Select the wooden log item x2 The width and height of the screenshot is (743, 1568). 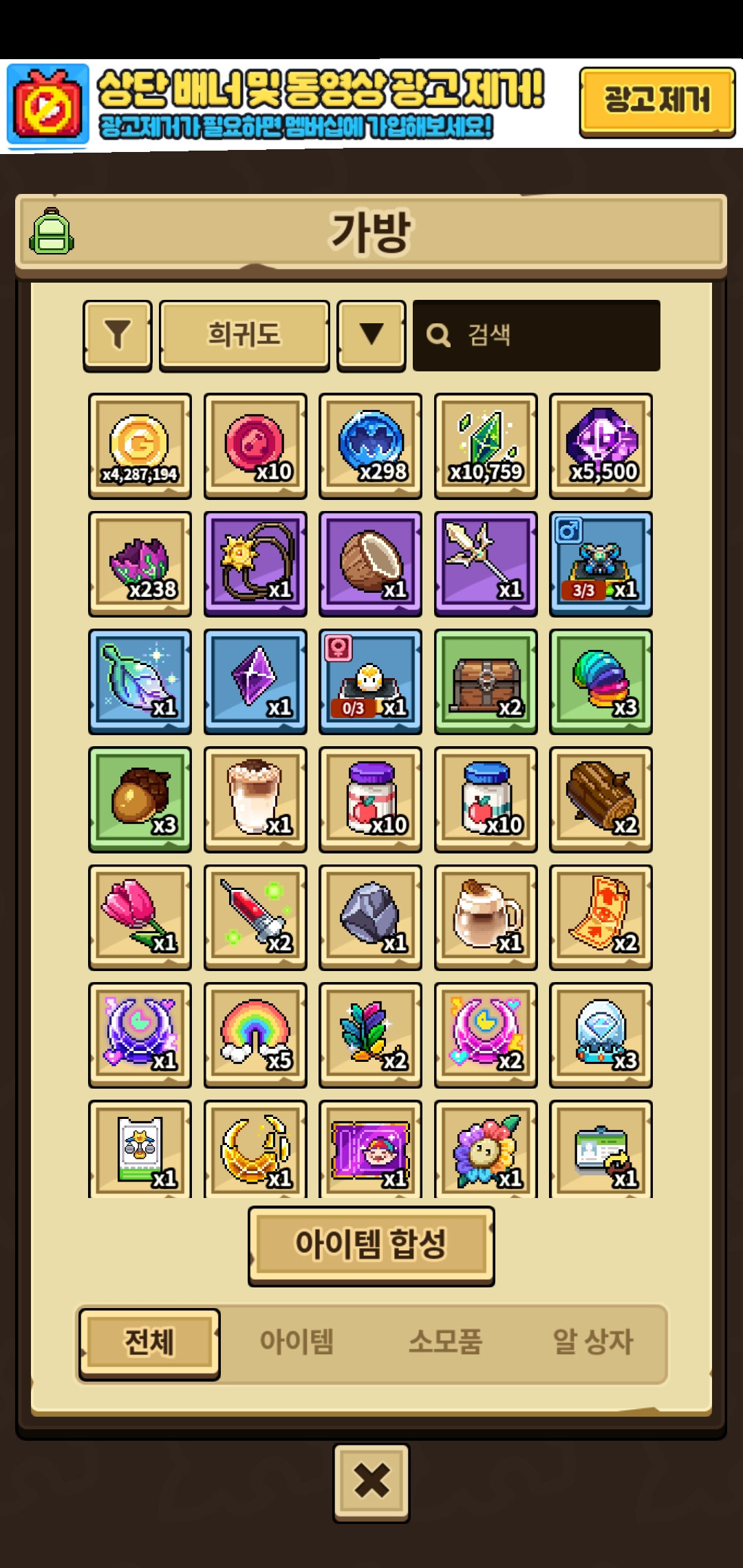pyautogui.click(x=601, y=799)
